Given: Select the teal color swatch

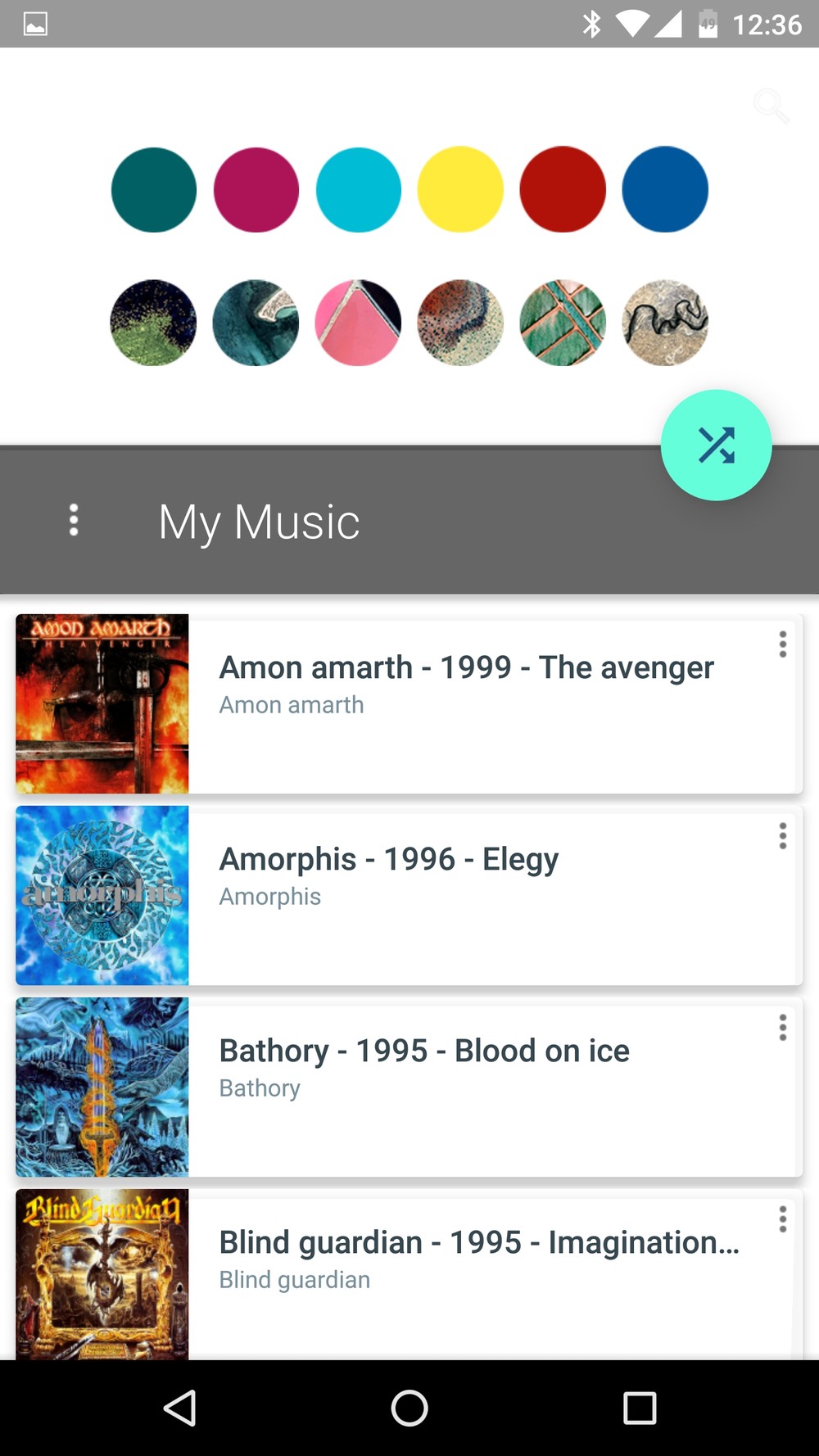Looking at the screenshot, I should coord(154,190).
